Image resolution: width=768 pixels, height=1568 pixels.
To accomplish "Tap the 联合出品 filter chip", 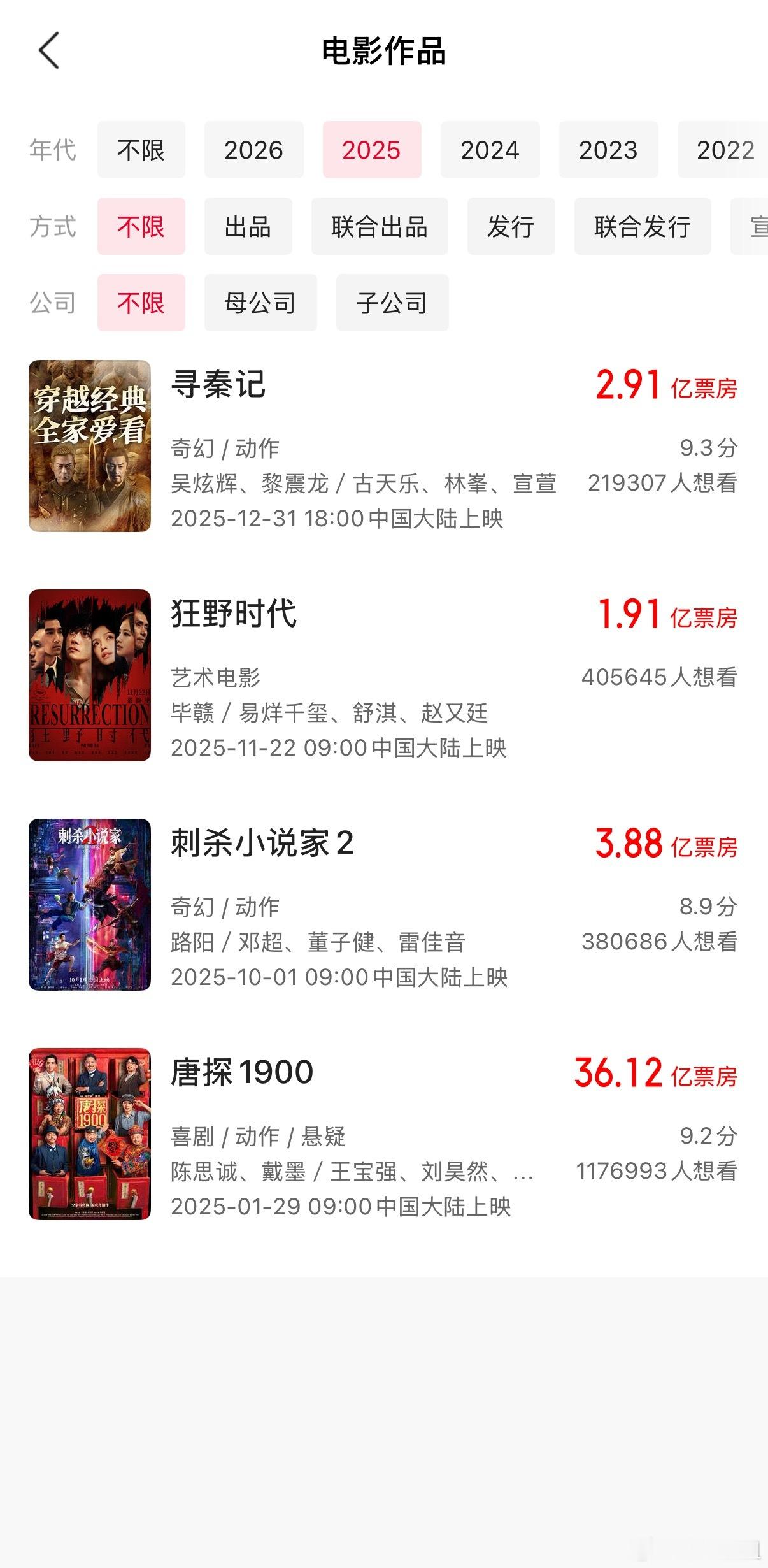I will coord(379,226).
